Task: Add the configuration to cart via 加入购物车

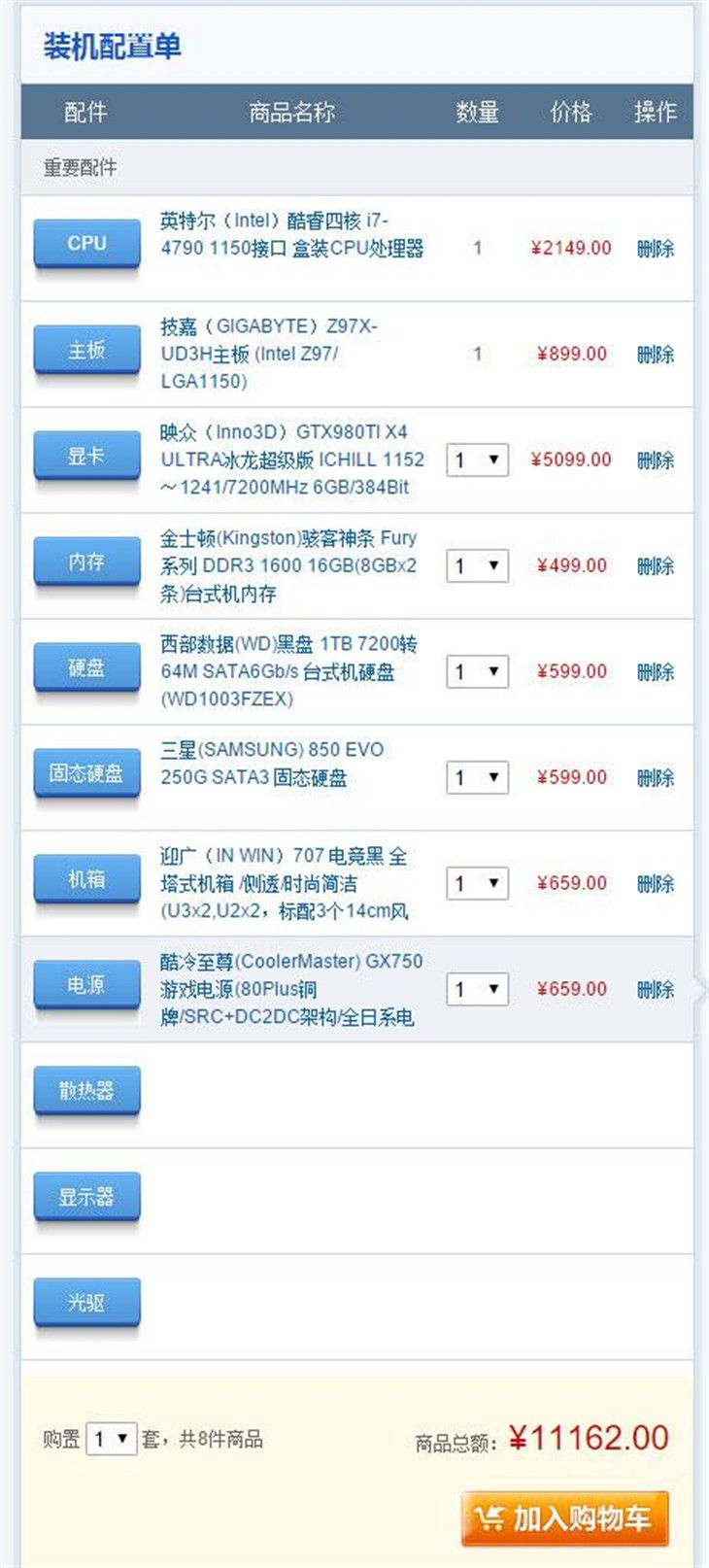Action: click(565, 1518)
